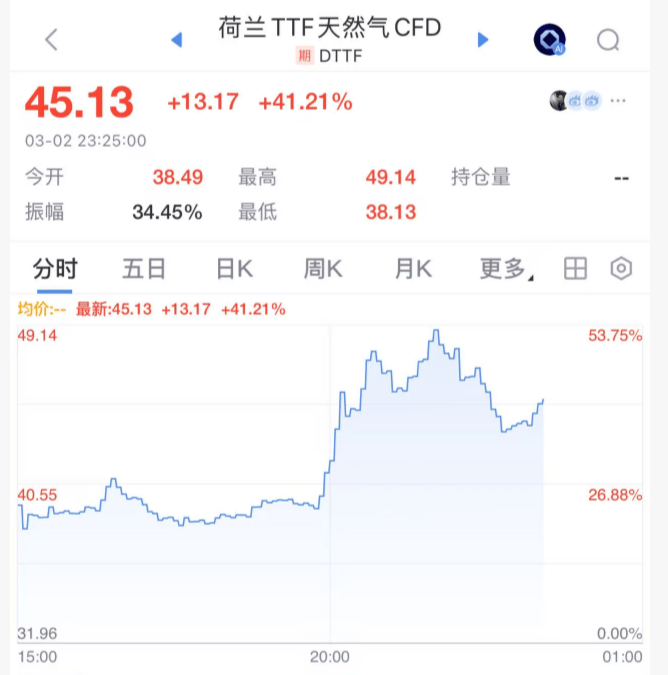Go back using the top-left arrow

point(52,40)
